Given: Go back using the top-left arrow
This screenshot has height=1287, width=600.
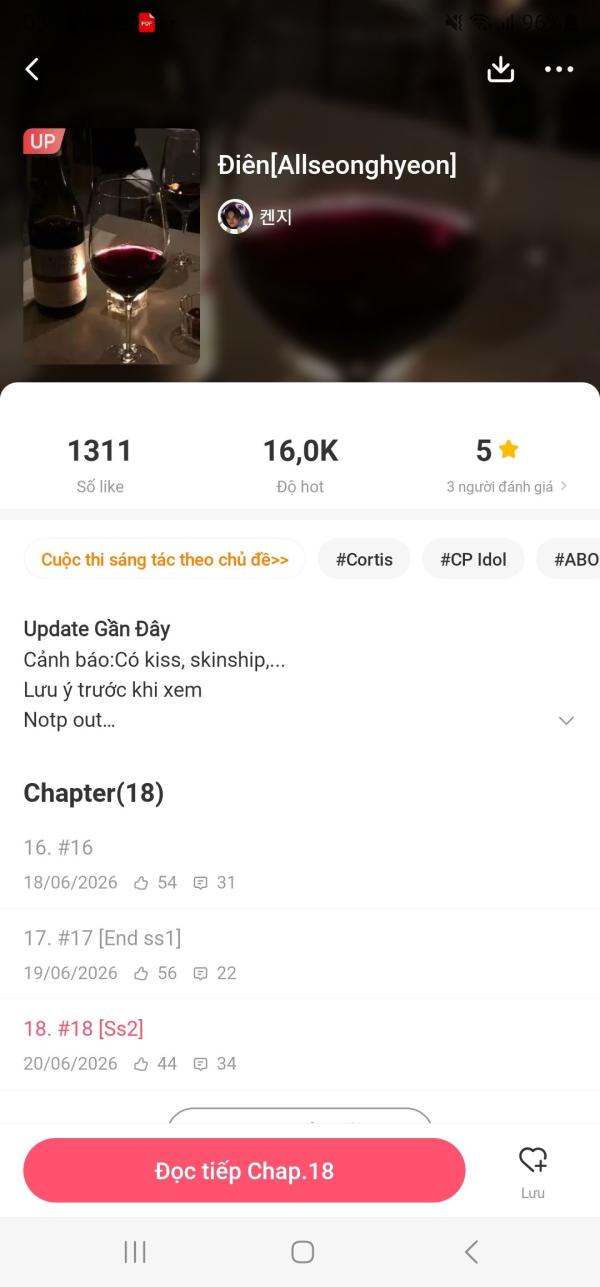Looking at the screenshot, I should pos(32,69).
